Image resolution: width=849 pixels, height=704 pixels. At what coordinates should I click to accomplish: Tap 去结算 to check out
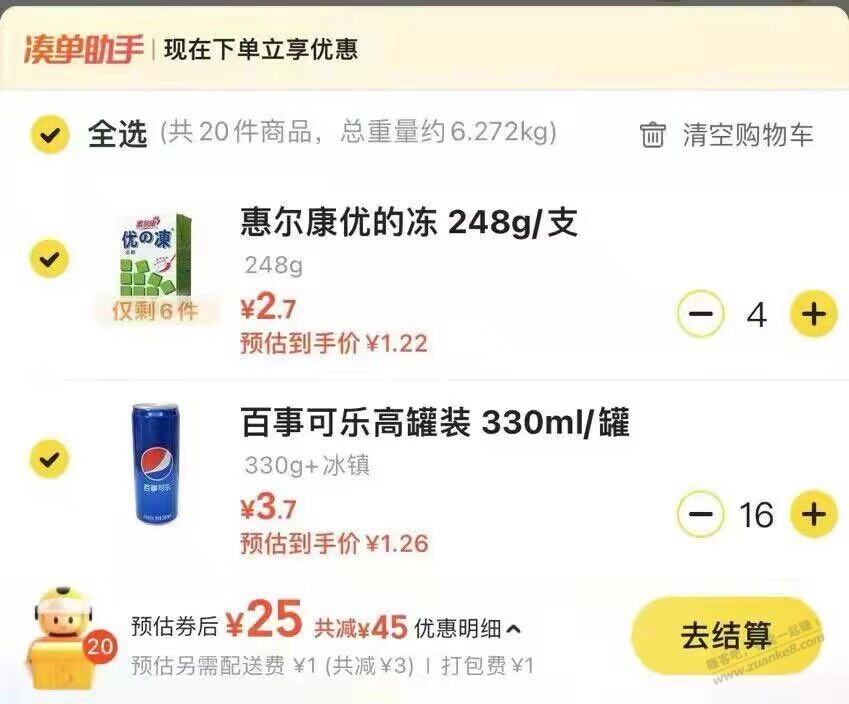[x=726, y=636]
